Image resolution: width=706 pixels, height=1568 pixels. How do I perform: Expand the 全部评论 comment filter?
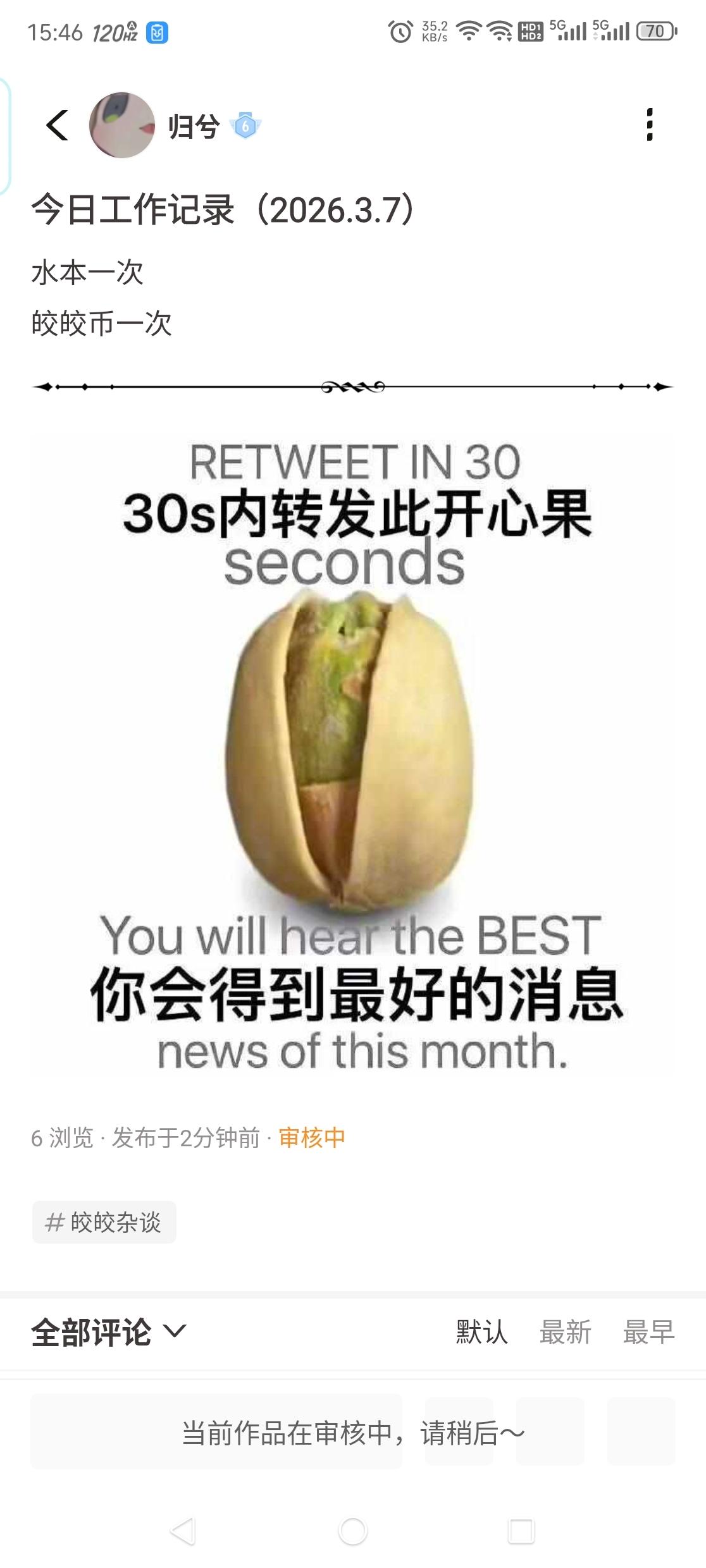[x=109, y=1332]
